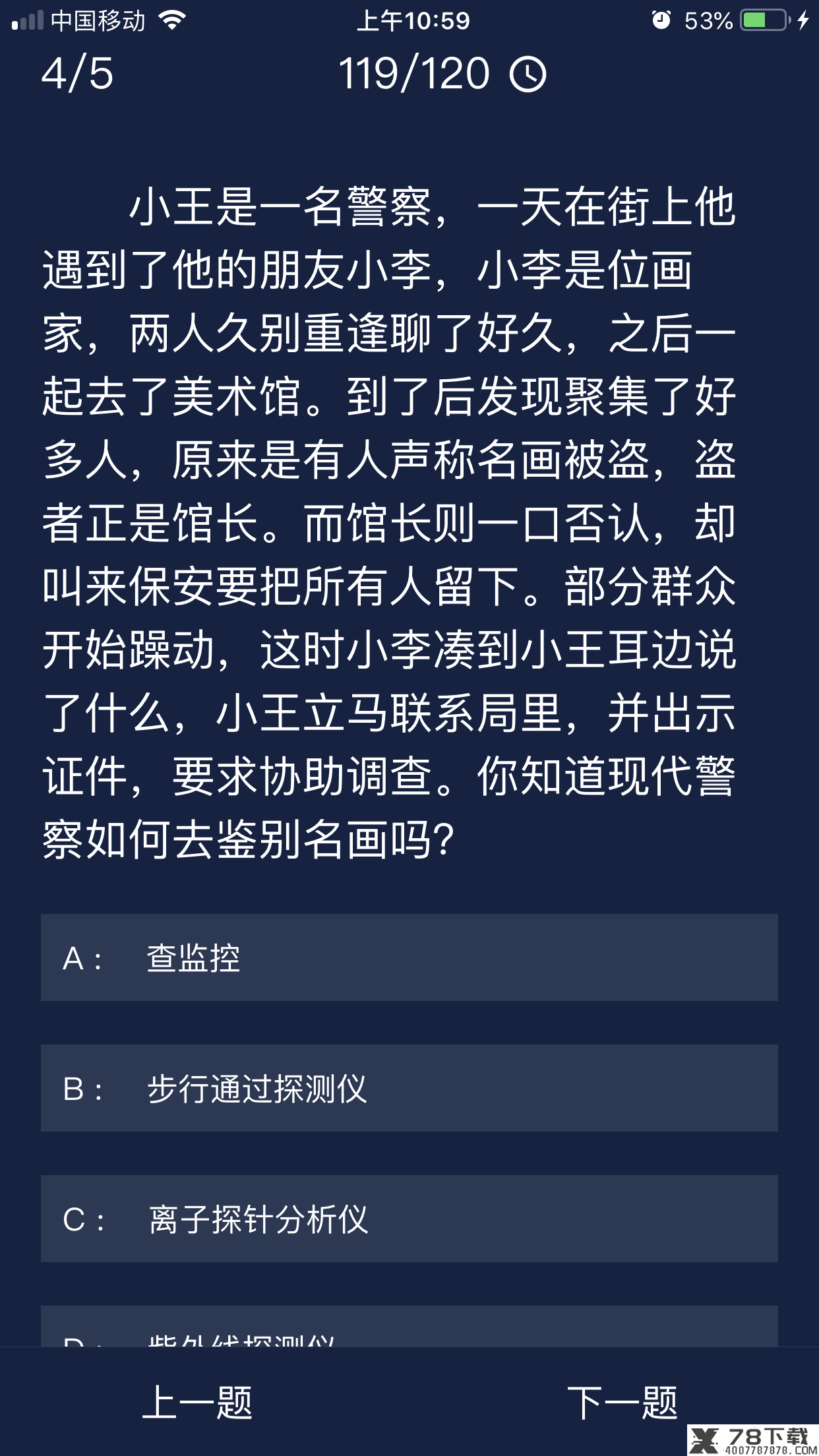Viewport: 819px width, 1456px height.
Task: Advance with 下一题
Action: 622,1402
